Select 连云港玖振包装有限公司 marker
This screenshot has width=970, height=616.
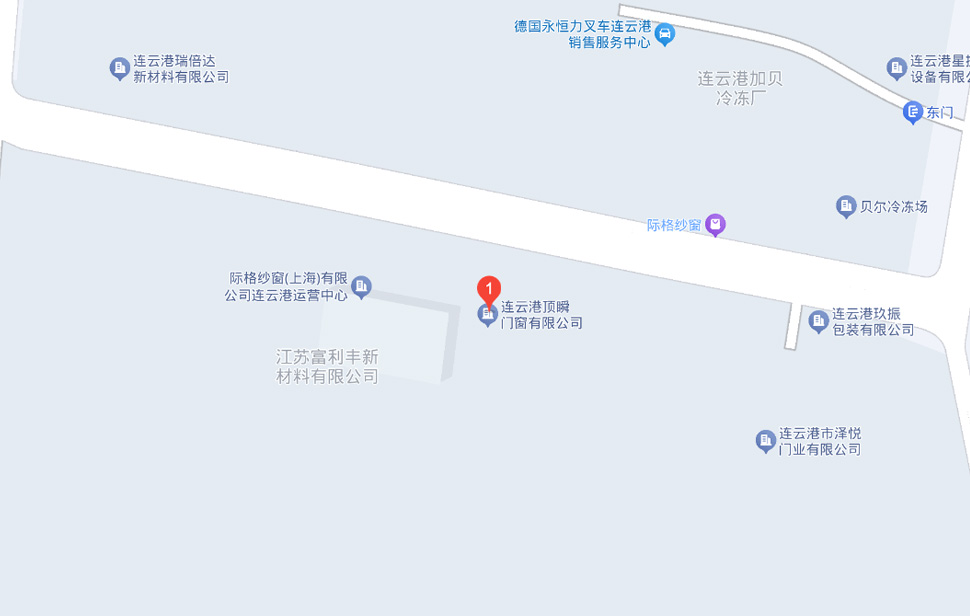tap(818, 321)
